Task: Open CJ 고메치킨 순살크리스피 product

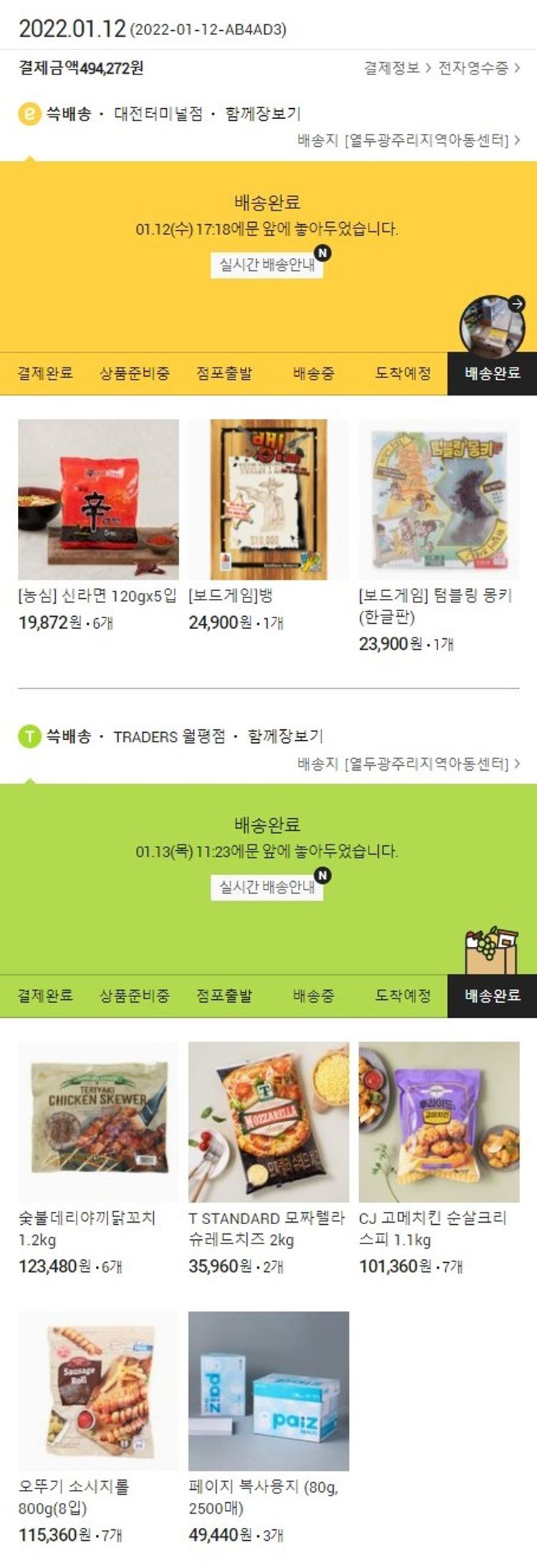Action: (x=438, y=1122)
